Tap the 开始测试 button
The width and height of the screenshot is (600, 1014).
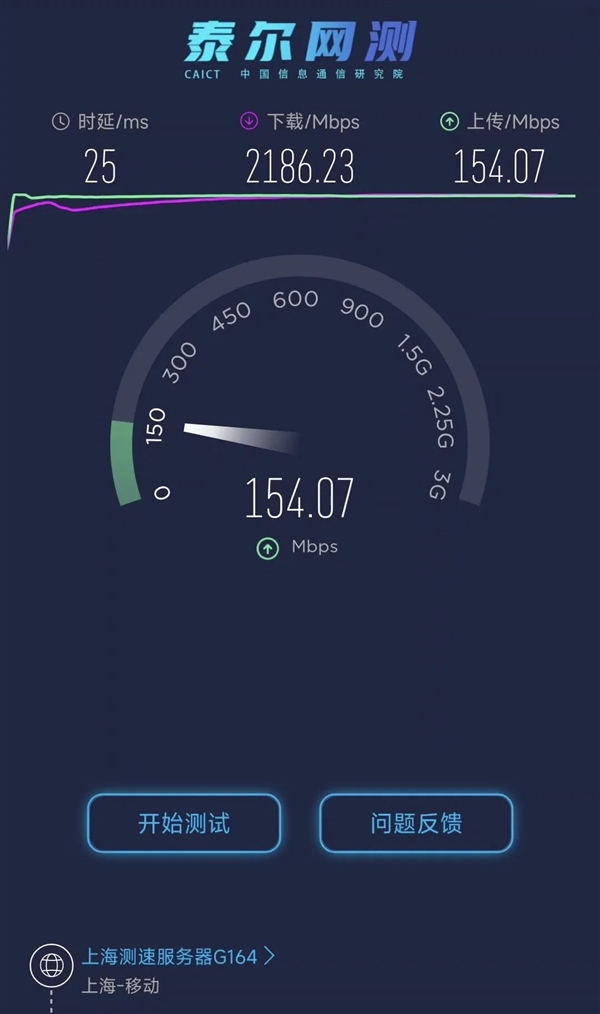click(184, 823)
